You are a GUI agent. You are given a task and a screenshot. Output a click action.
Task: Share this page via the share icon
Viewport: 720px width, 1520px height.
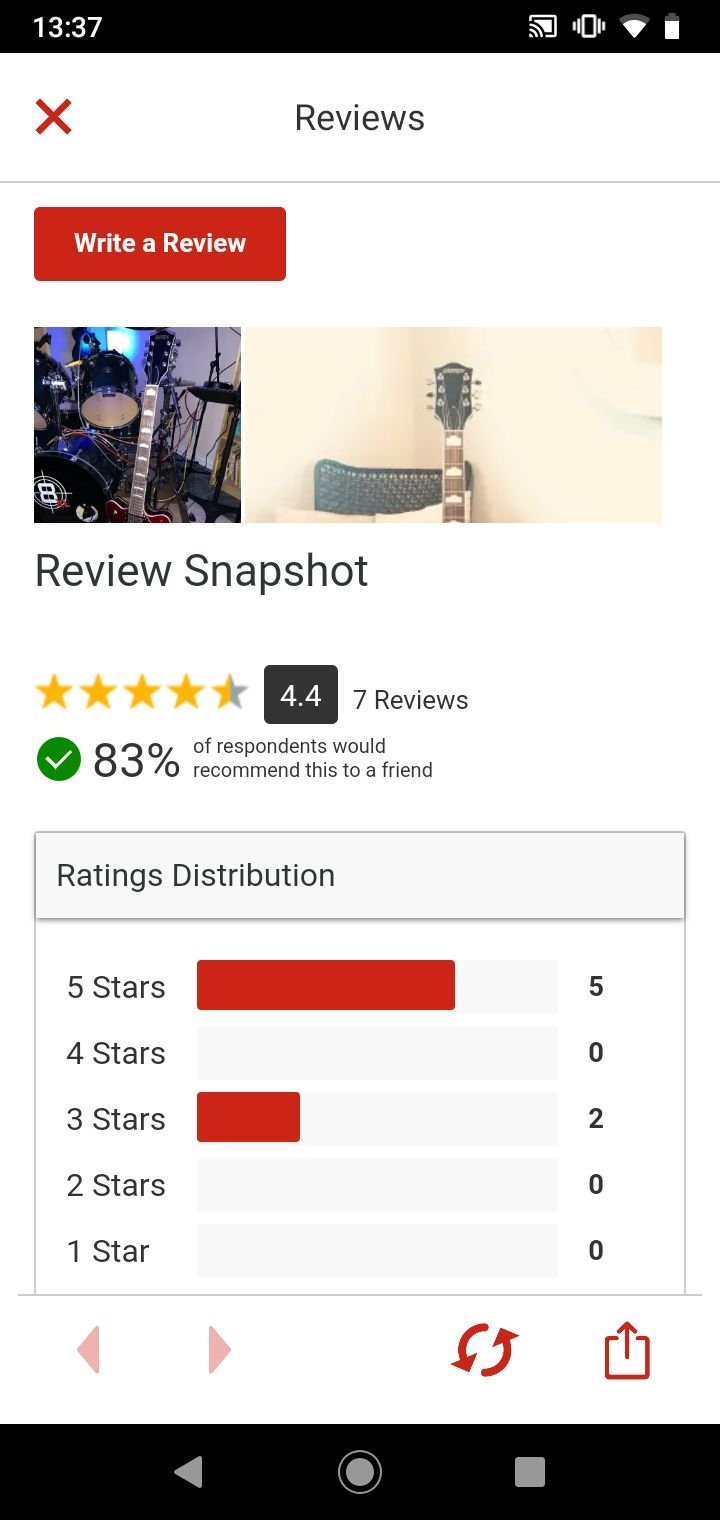coord(627,1351)
